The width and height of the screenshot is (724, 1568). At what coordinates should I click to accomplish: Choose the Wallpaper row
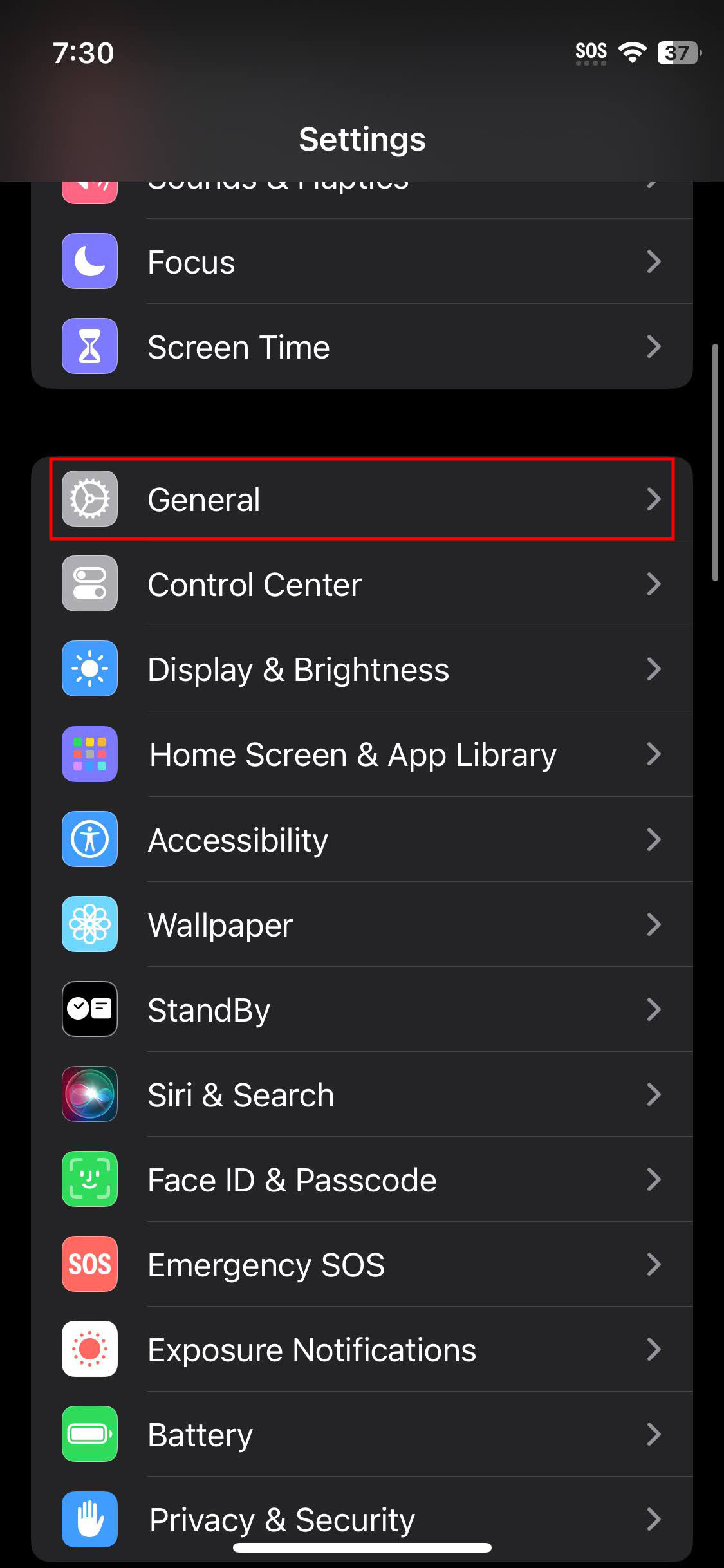point(360,924)
